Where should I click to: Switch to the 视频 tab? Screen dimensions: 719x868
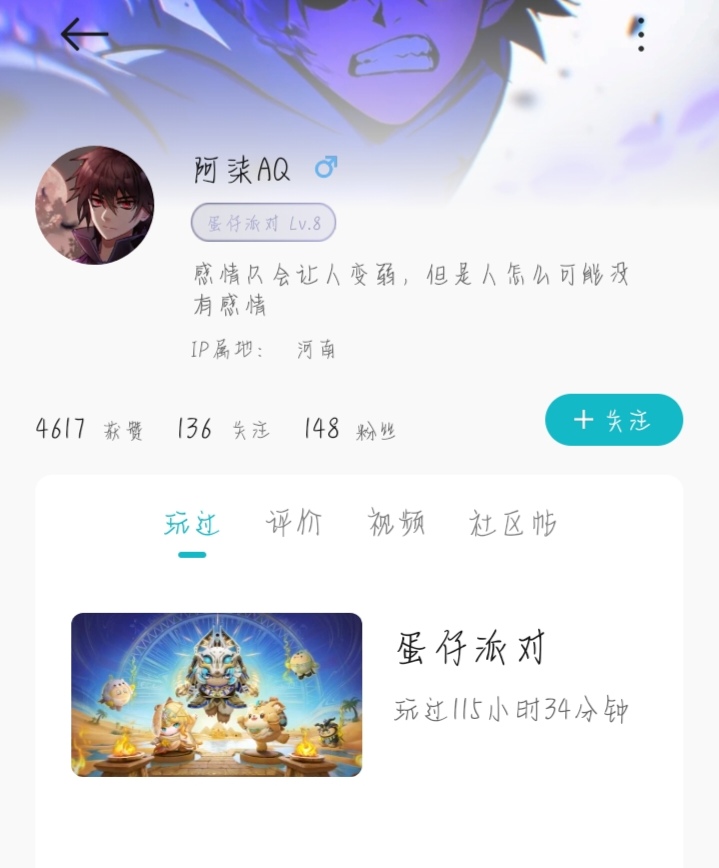[x=396, y=523]
